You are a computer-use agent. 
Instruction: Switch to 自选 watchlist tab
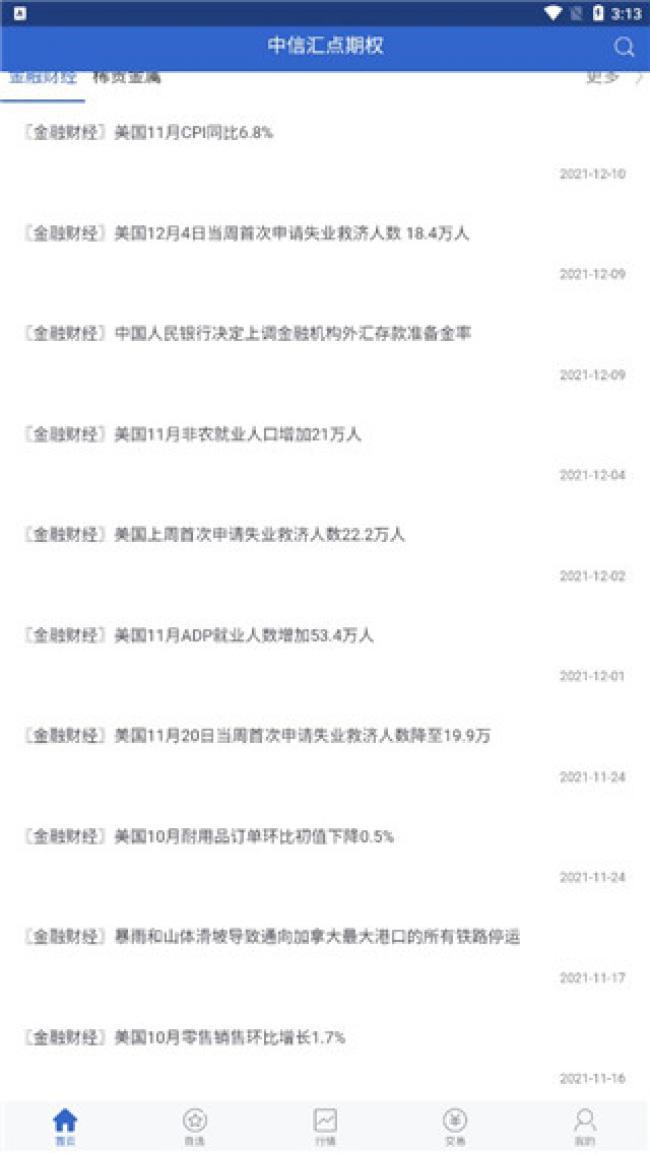click(195, 1127)
